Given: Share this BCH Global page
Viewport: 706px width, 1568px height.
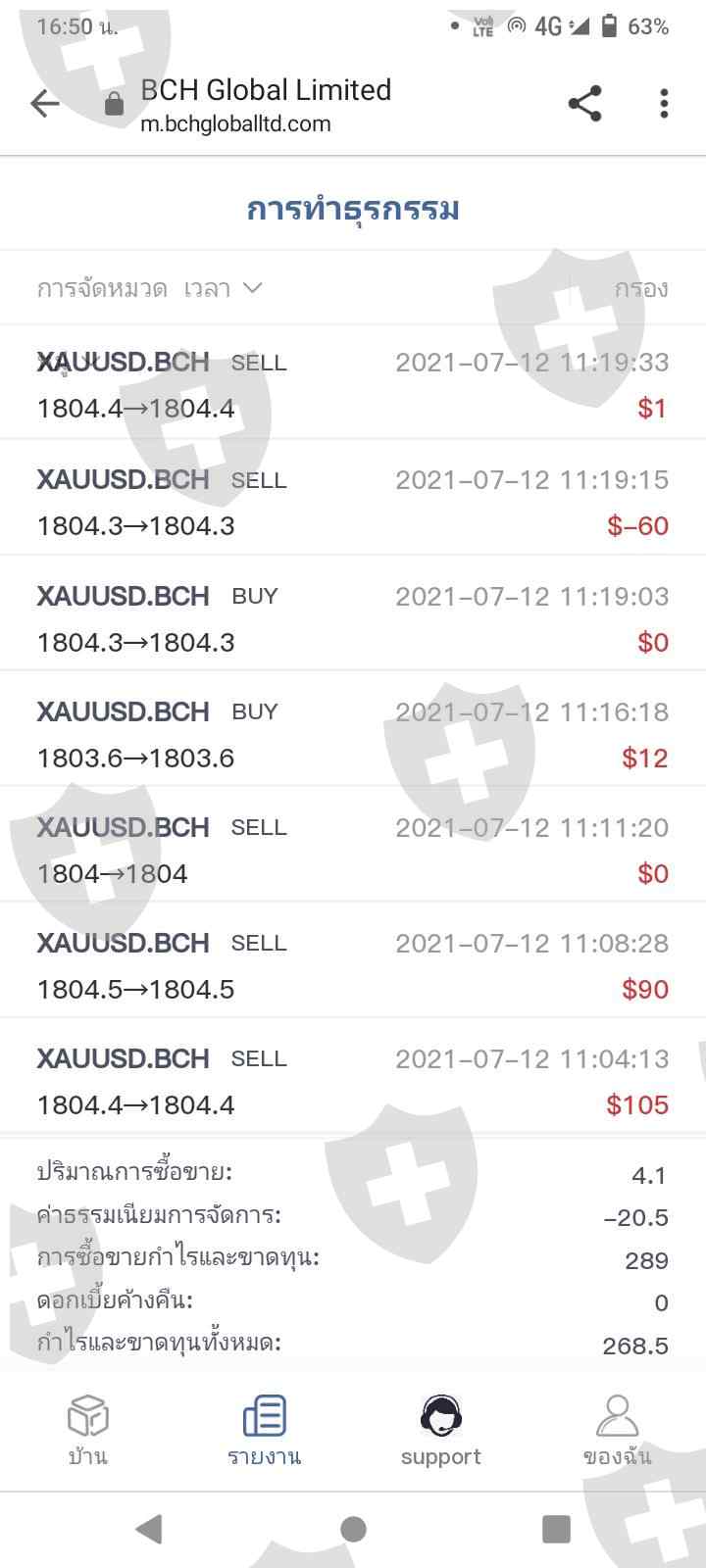Looking at the screenshot, I should coord(584,104).
